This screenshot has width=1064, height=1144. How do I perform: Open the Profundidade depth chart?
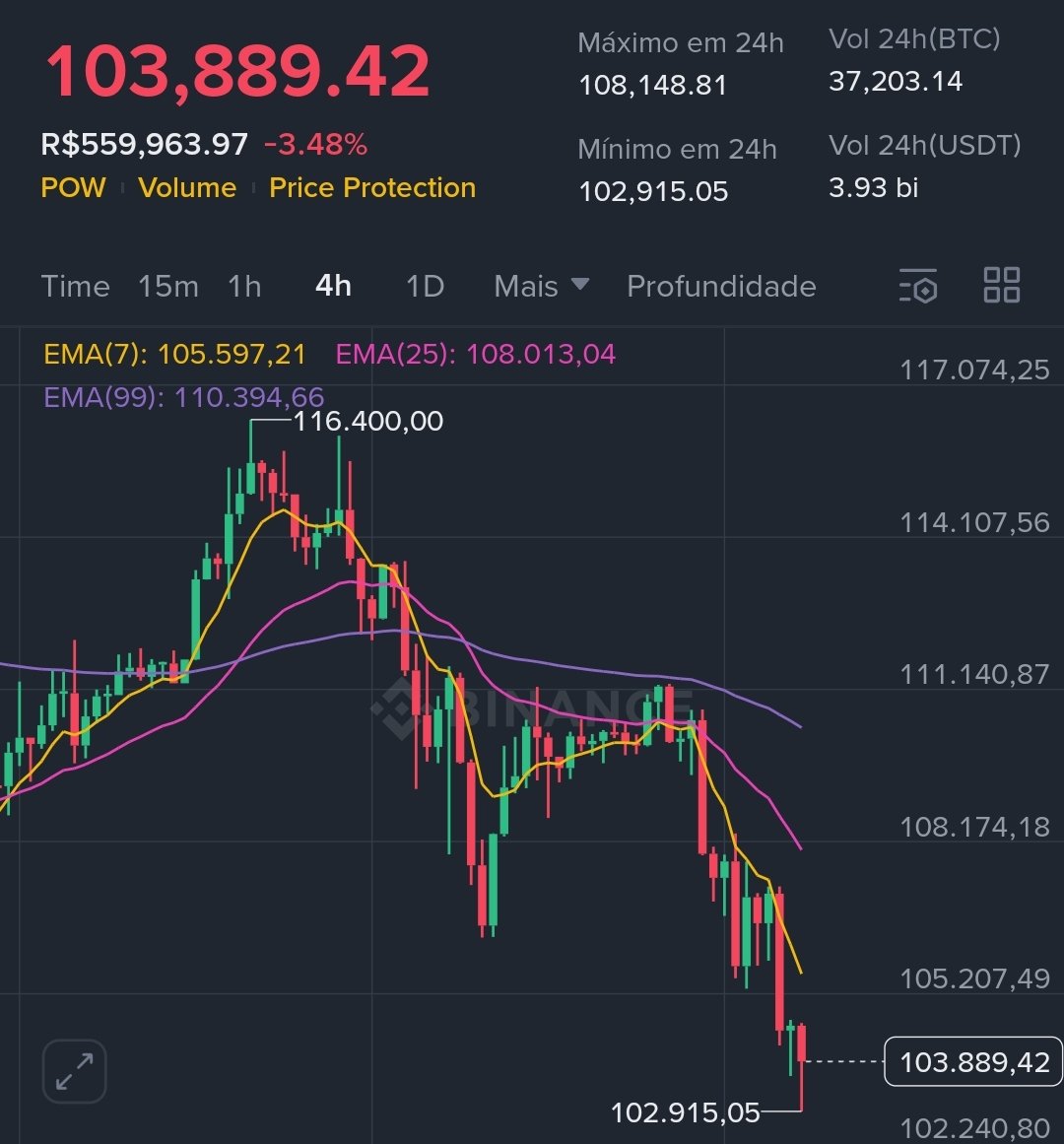(721, 287)
